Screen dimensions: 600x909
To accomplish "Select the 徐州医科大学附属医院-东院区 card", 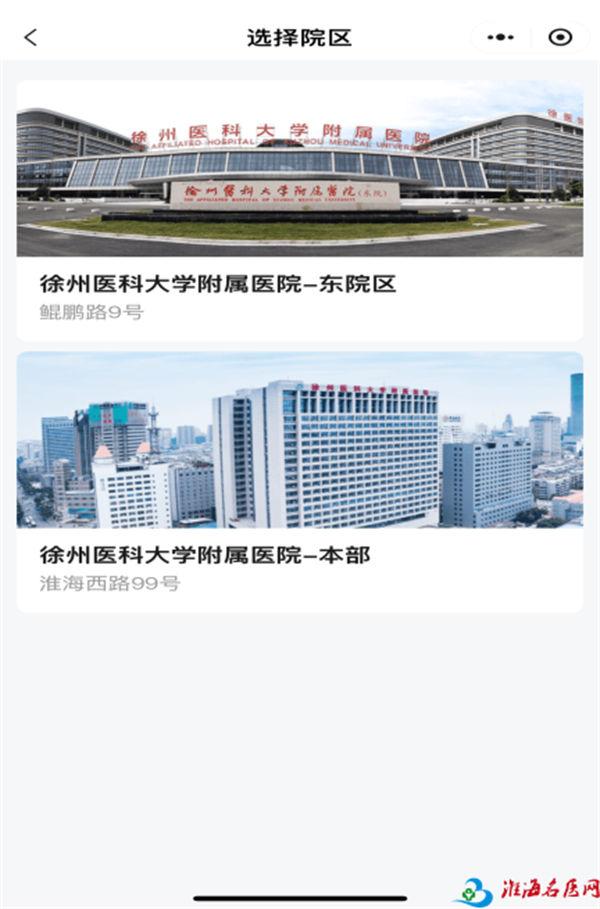I will click(299, 211).
